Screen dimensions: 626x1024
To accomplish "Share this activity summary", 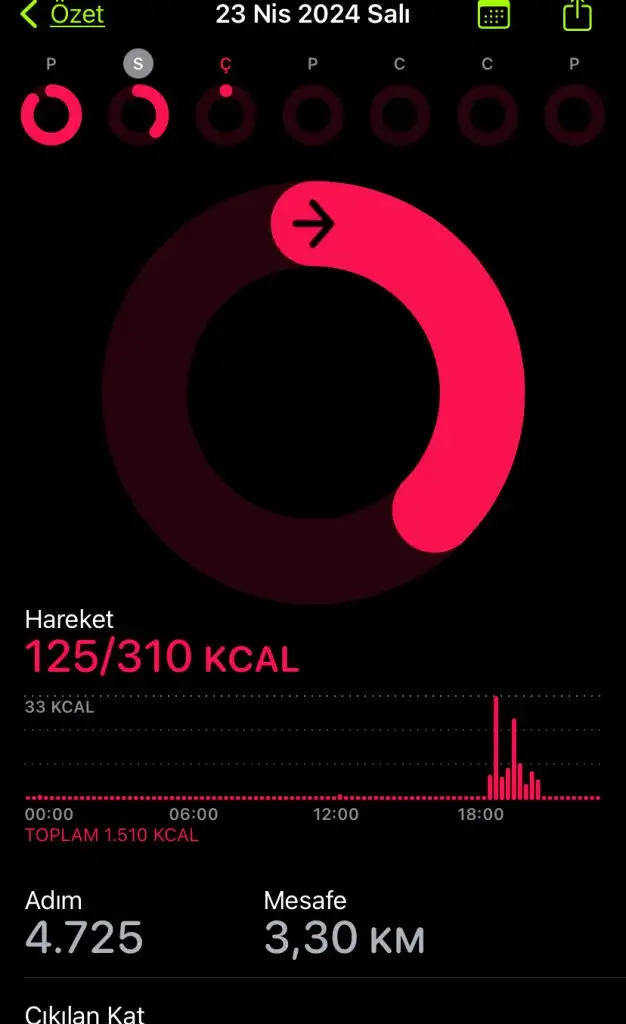I will 577,15.
